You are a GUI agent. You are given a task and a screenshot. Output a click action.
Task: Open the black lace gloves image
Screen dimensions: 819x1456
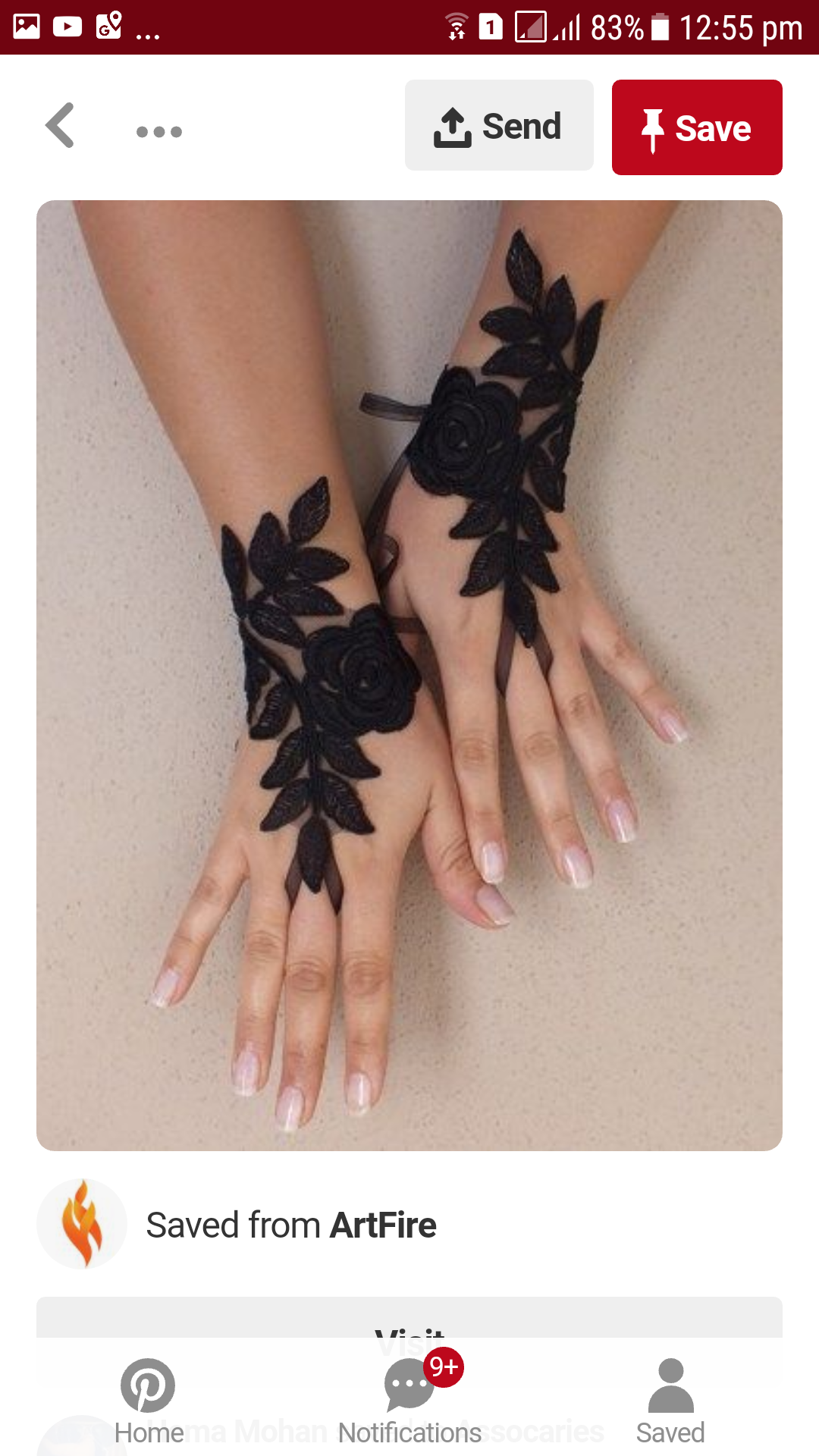409,675
